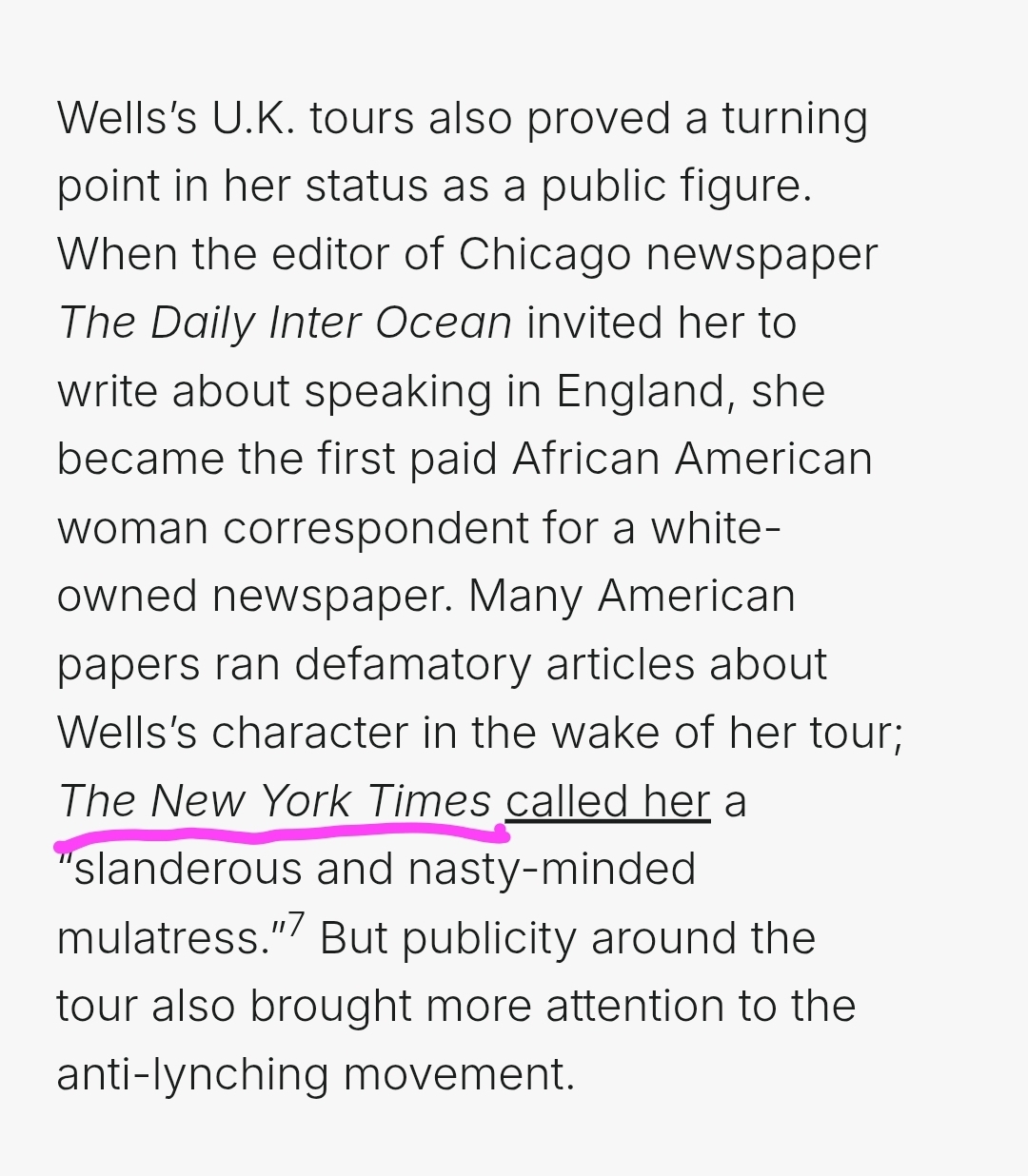
Task: Open the underlined "called her" link
Action: 607,801
